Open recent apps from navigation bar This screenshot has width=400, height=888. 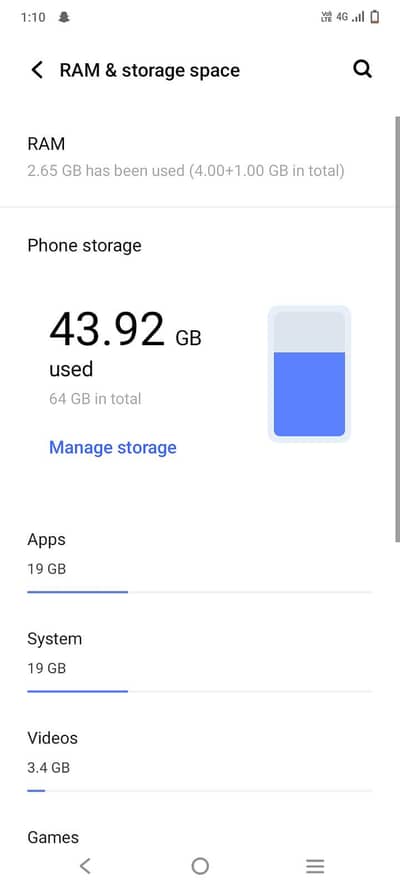tap(315, 865)
